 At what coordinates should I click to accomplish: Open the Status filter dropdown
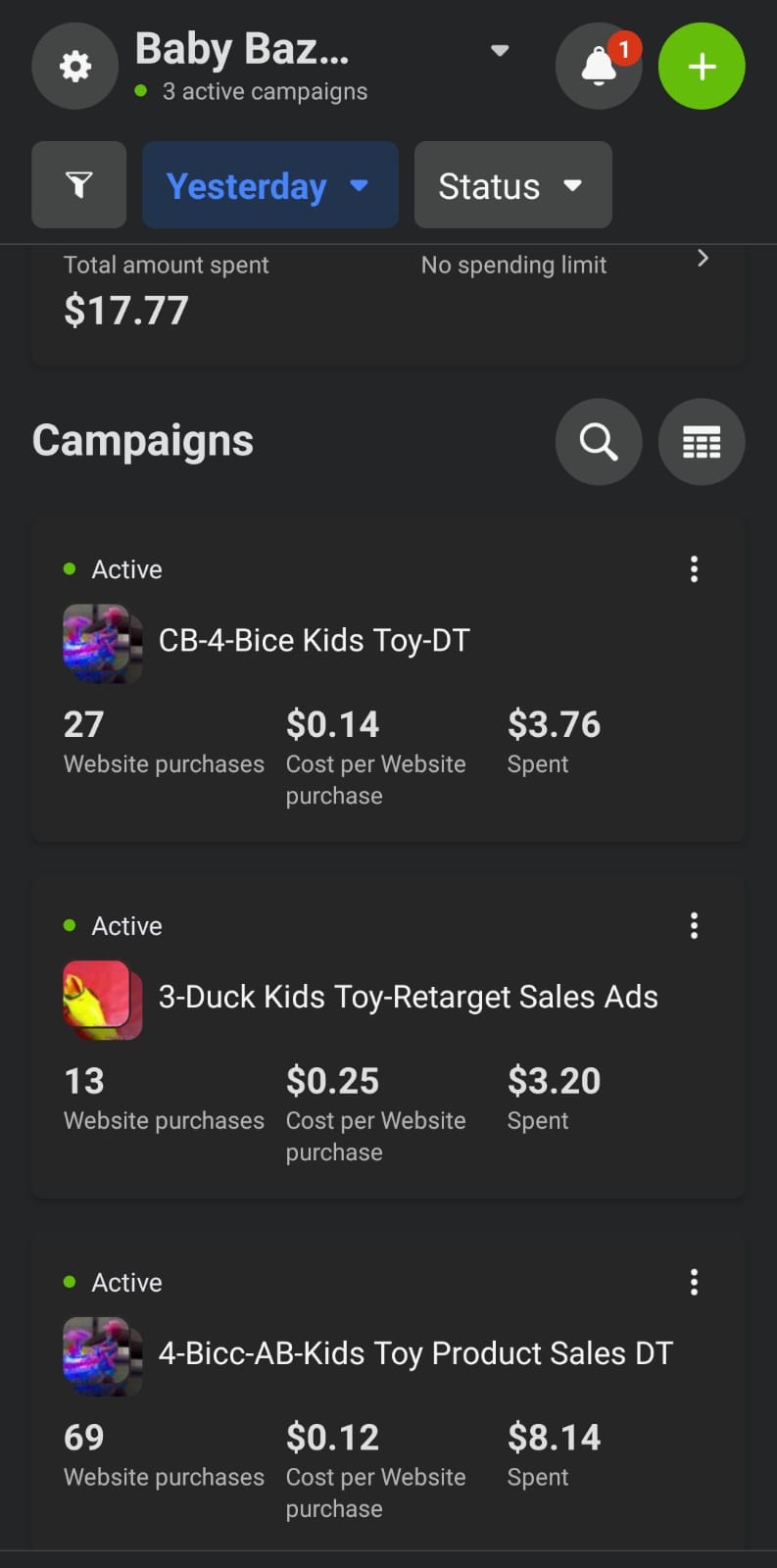(513, 185)
